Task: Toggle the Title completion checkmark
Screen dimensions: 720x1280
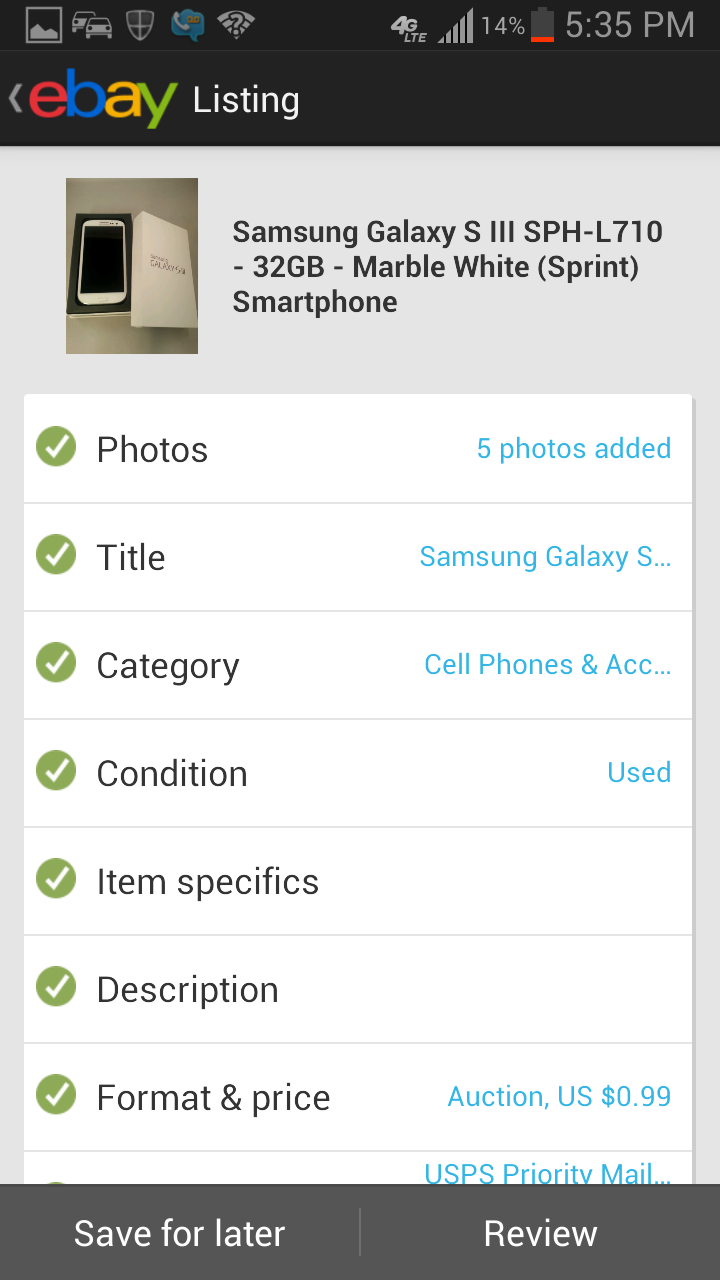Action: (x=56, y=555)
